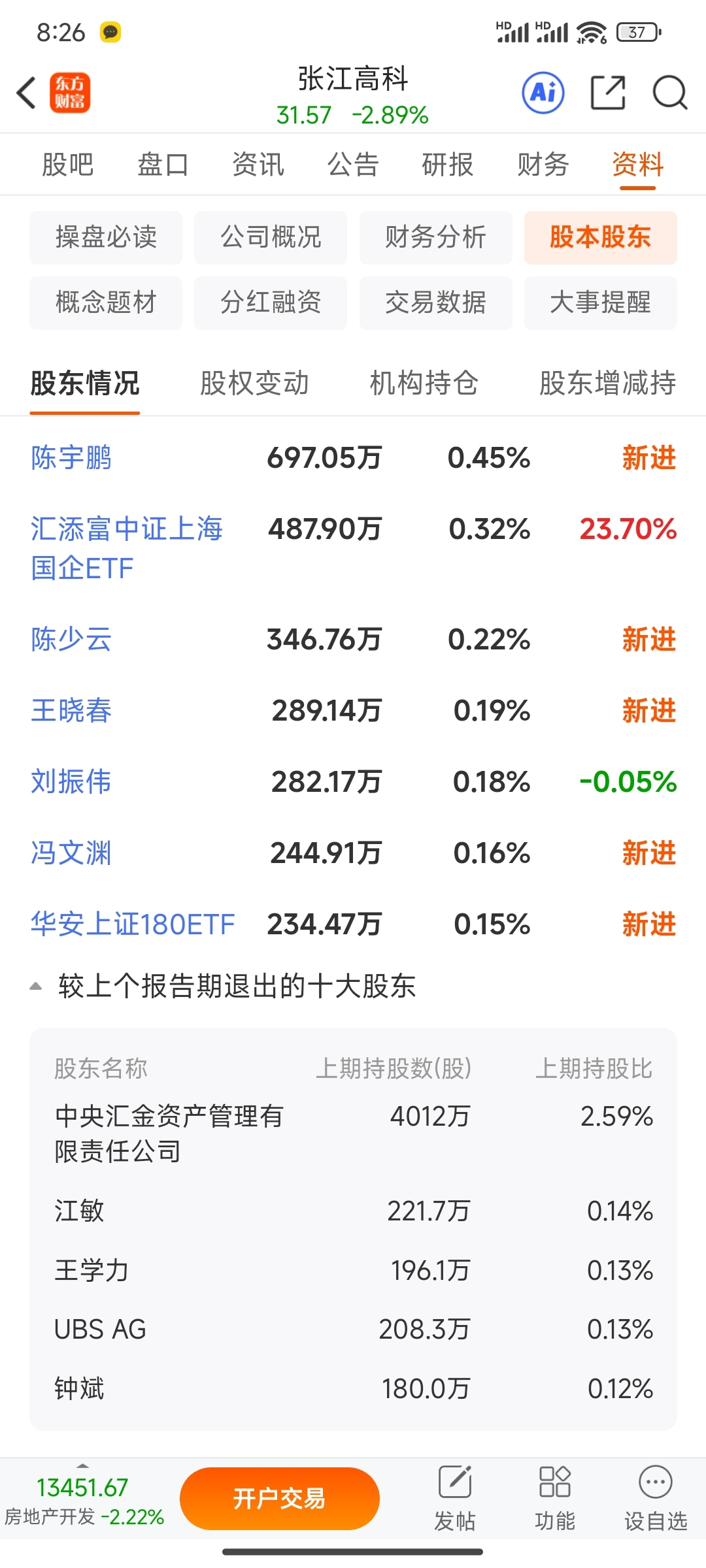Open the 房地产开发 index ticker
The image size is (706, 1568).
pyautogui.click(x=84, y=1501)
